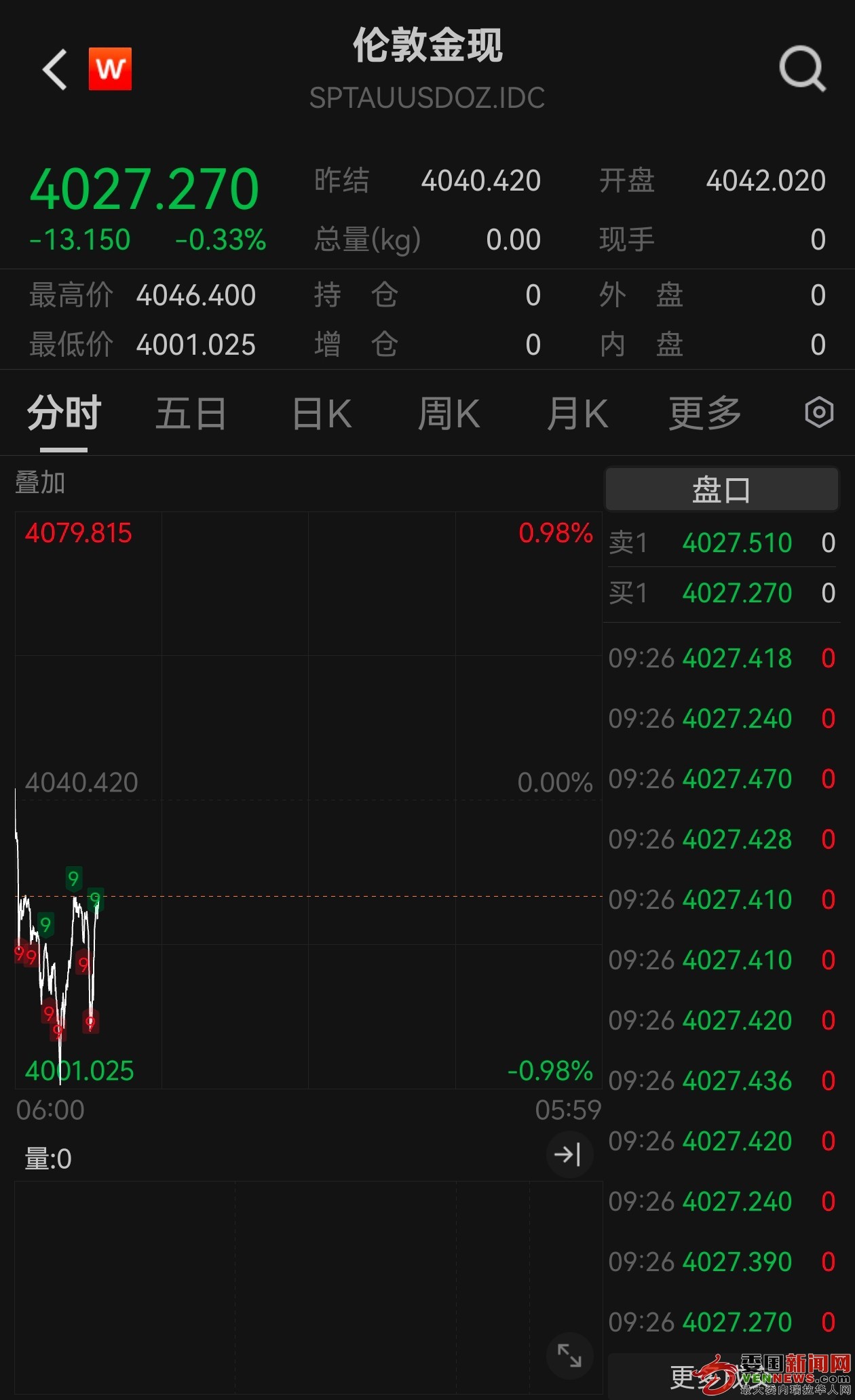This screenshot has height=1400, width=855.
Task: Switch to the 五日 chart tab
Action: click(x=191, y=414)
